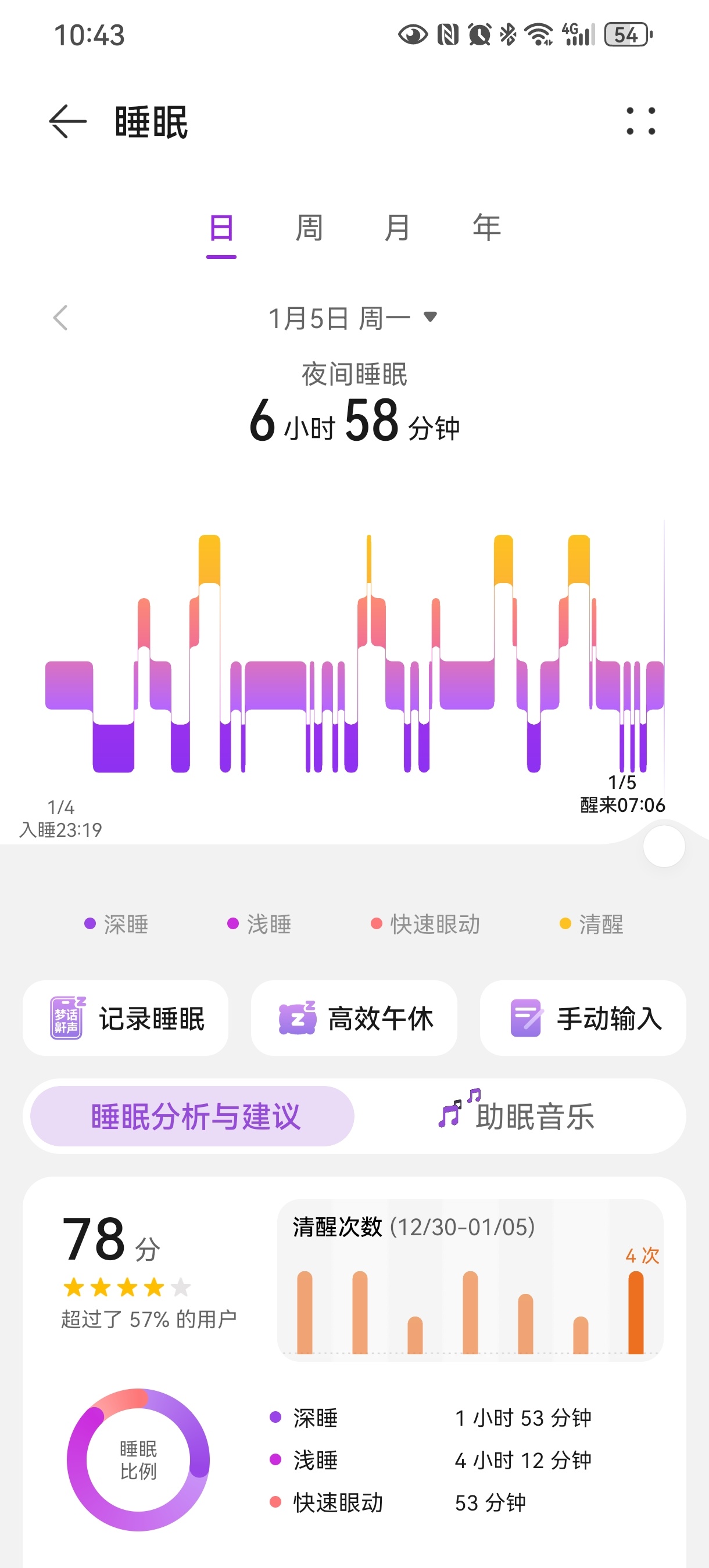Show 睡眠分析与建议 section
This screenshot has width=709, height=1568.
(192, 1116)
